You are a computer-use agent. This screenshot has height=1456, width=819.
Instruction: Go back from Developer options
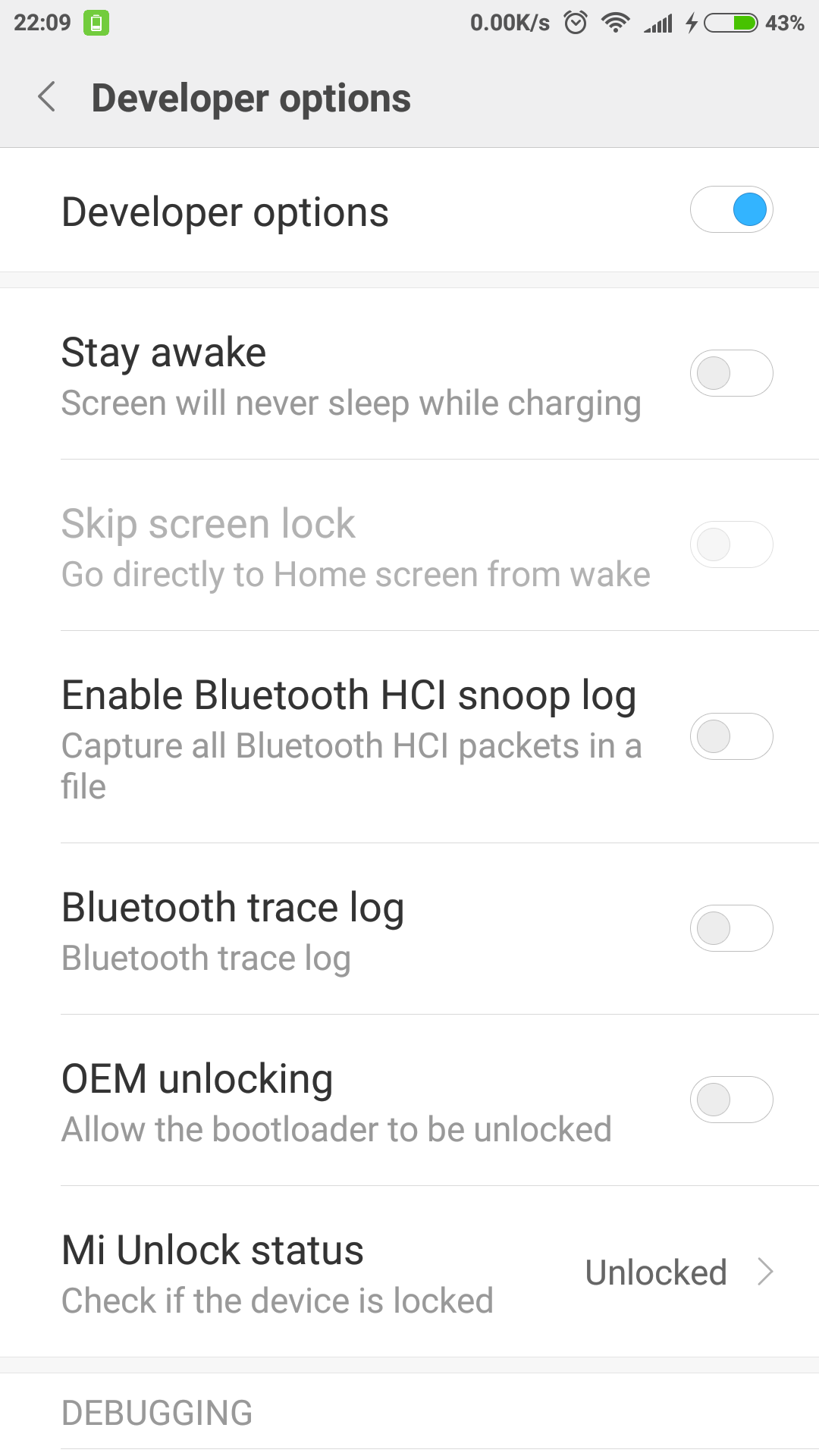point(47,97)
